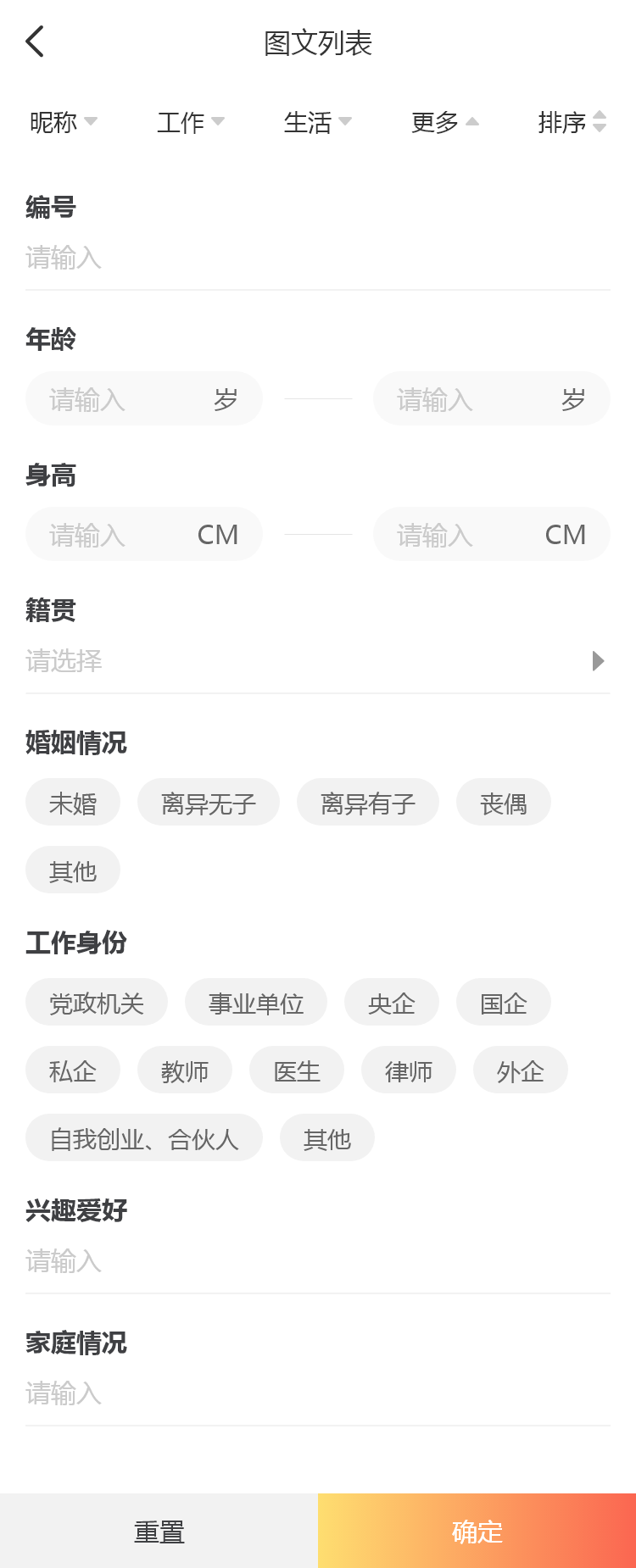Open the 昵称 filter dropdown
The image size is (636, 1568).
63,123
